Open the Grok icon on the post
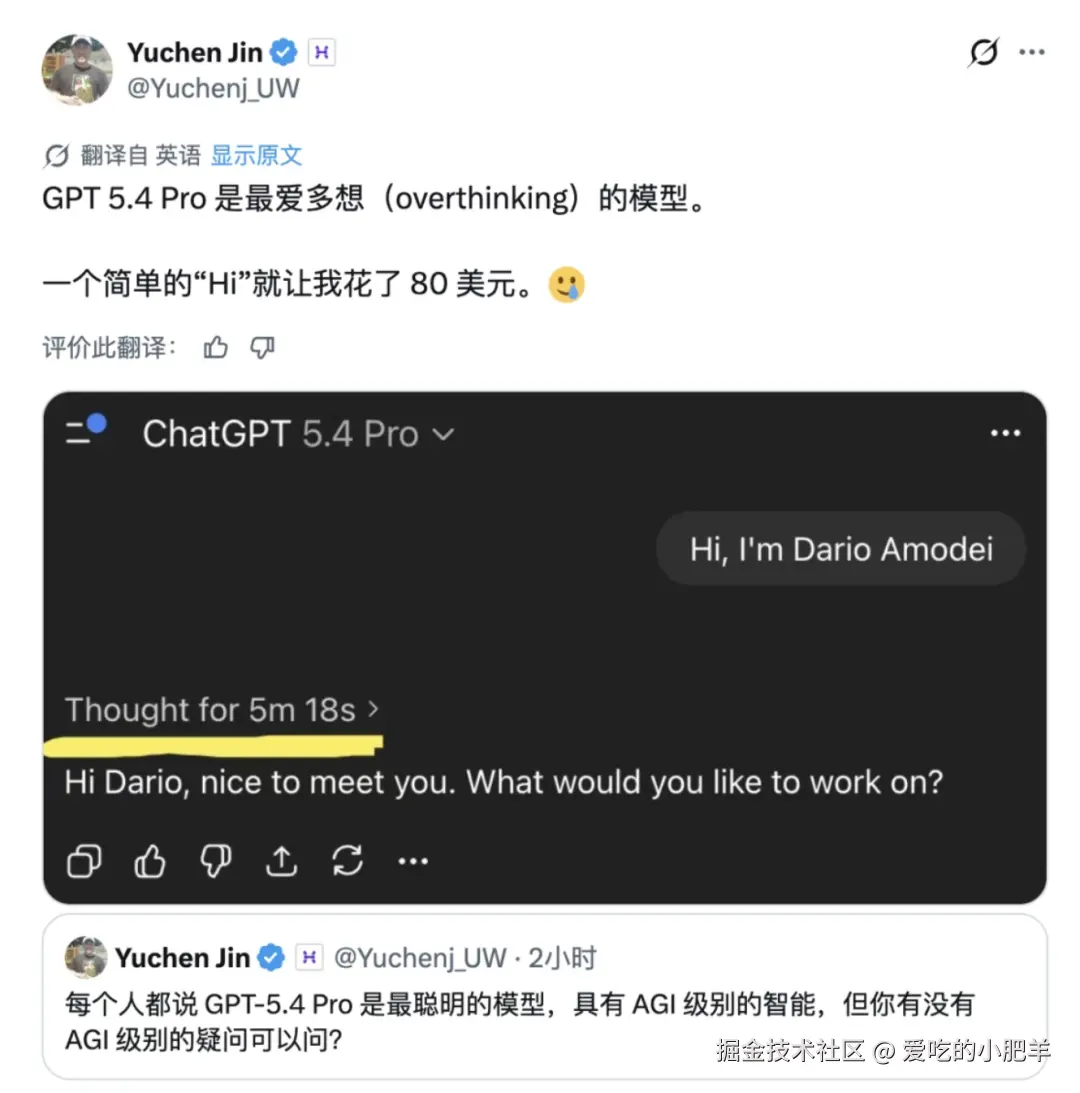 click(983, 52)
